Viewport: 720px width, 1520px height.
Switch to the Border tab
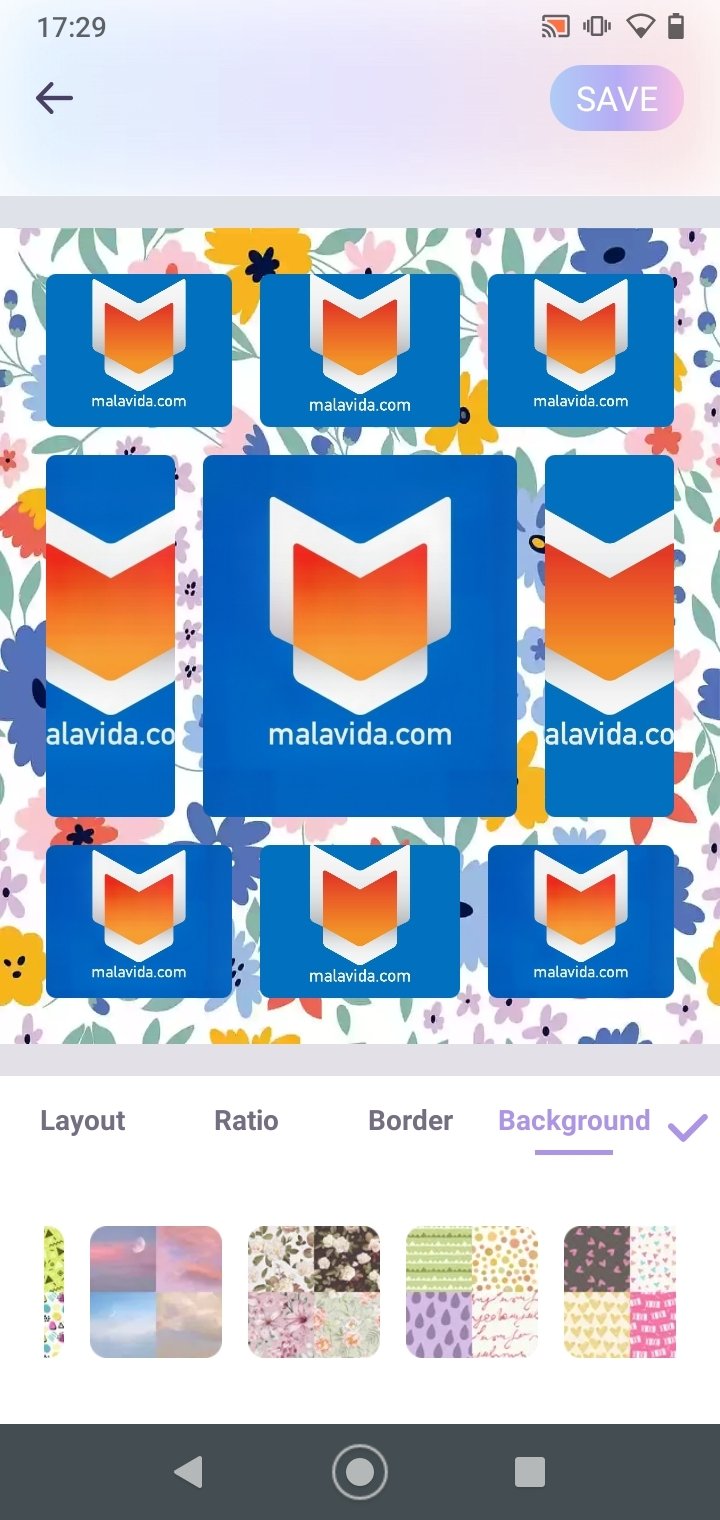tap(411, 1121)
